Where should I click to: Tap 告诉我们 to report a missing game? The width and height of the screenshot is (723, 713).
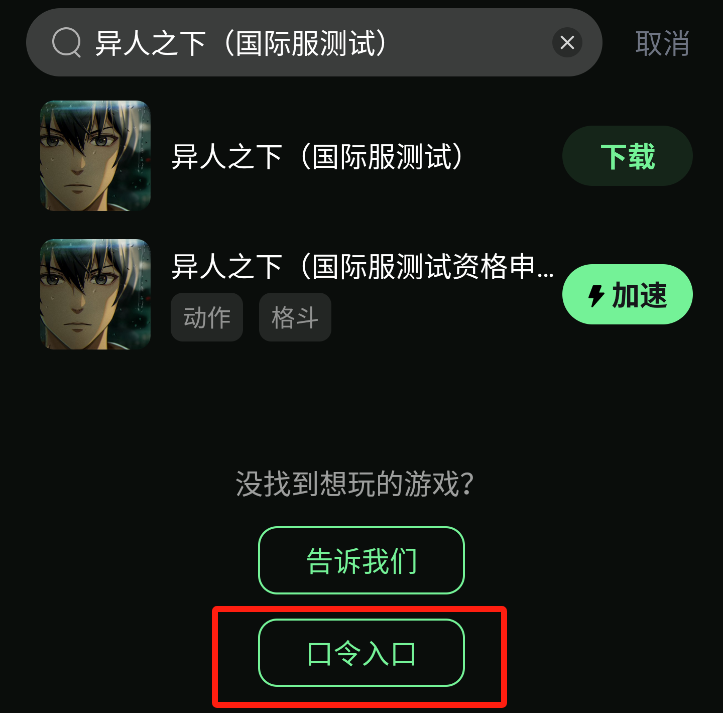(361, 561)
